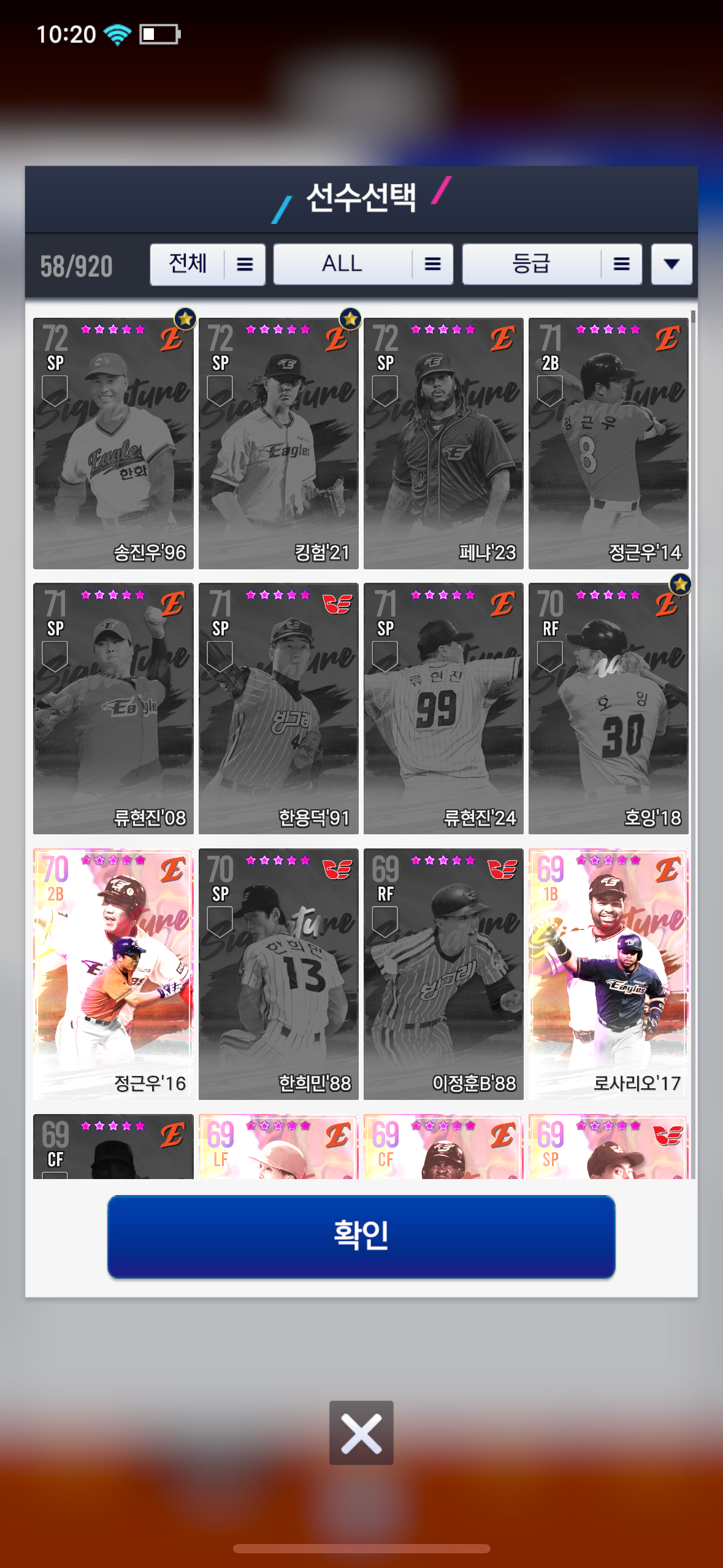The width and height of the screenshot is (723, 1568).
Task: Open the 등급 sort dropdown
Action: click(x=551, y=264)
